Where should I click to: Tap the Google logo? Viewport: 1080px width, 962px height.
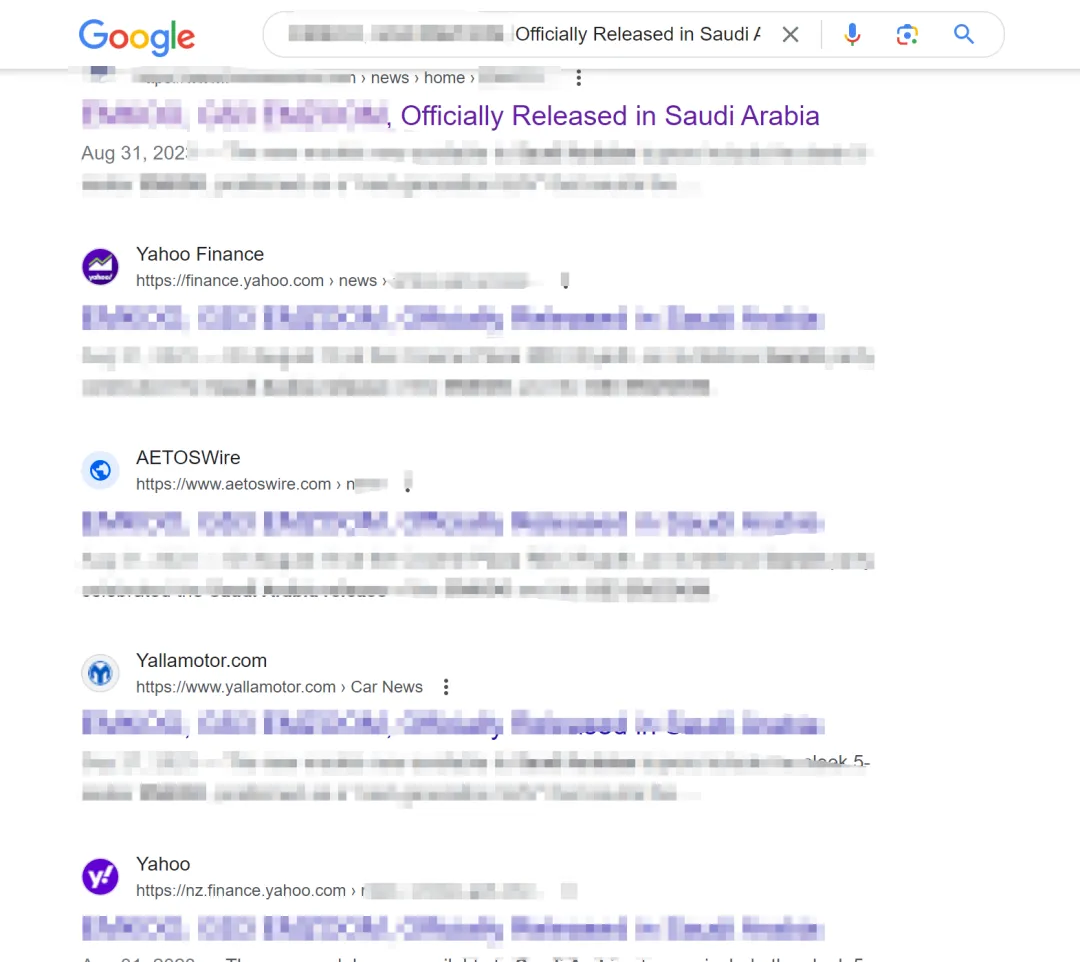[137, 37]
